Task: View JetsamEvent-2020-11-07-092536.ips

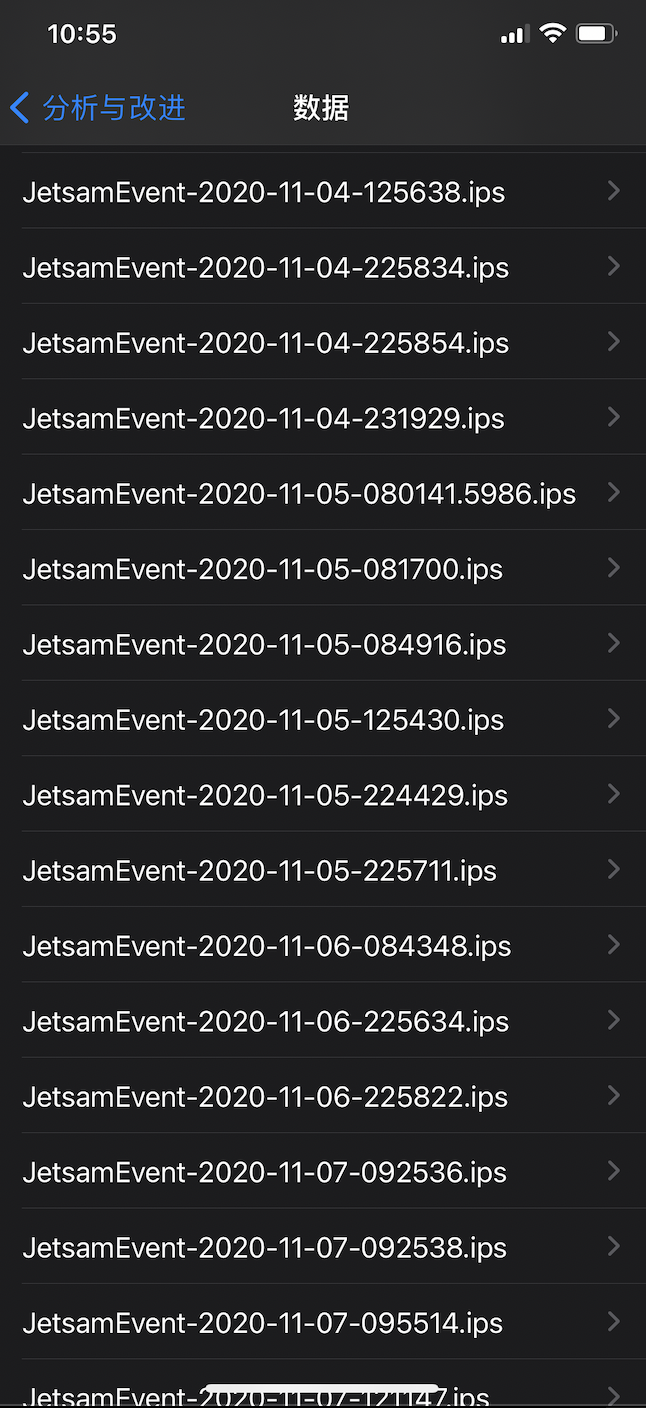Action: point(265,1172)
